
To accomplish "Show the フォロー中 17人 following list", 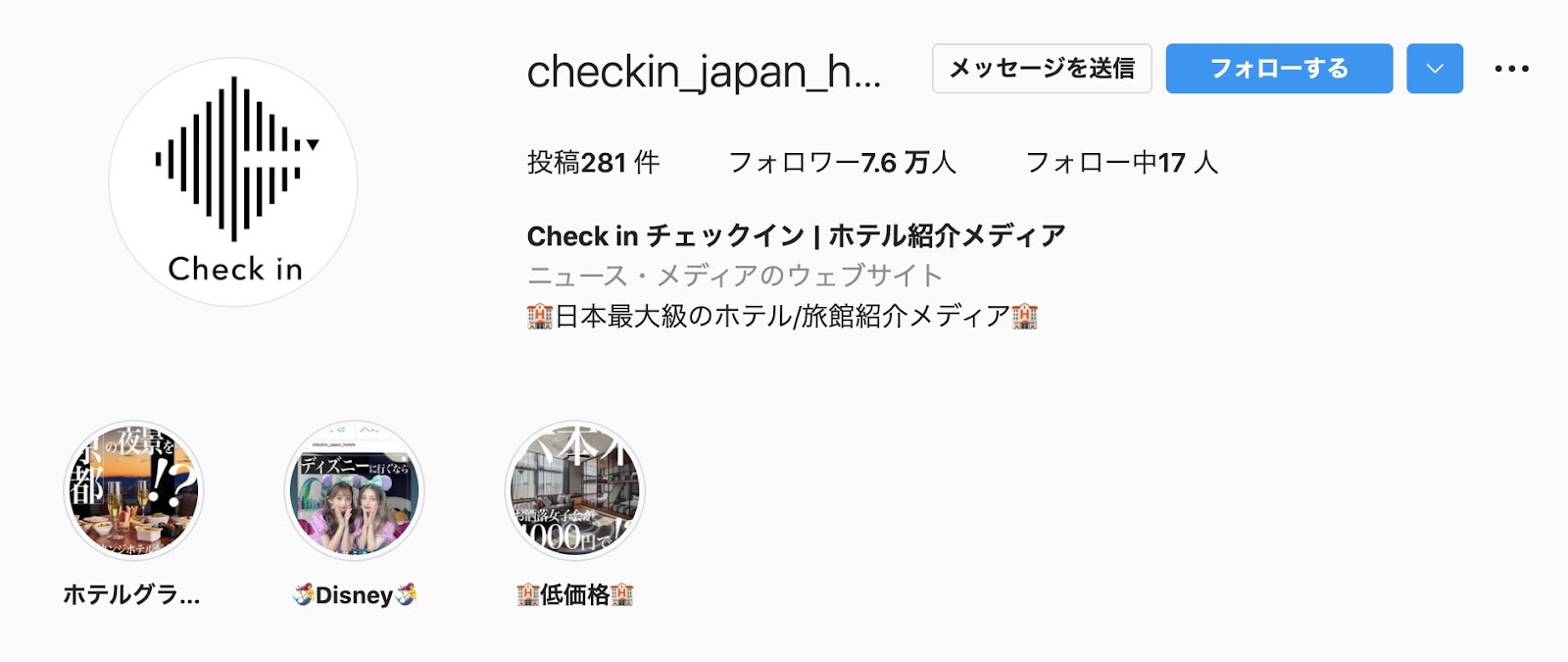I will pyautogui.click(x=1121, y=163).
